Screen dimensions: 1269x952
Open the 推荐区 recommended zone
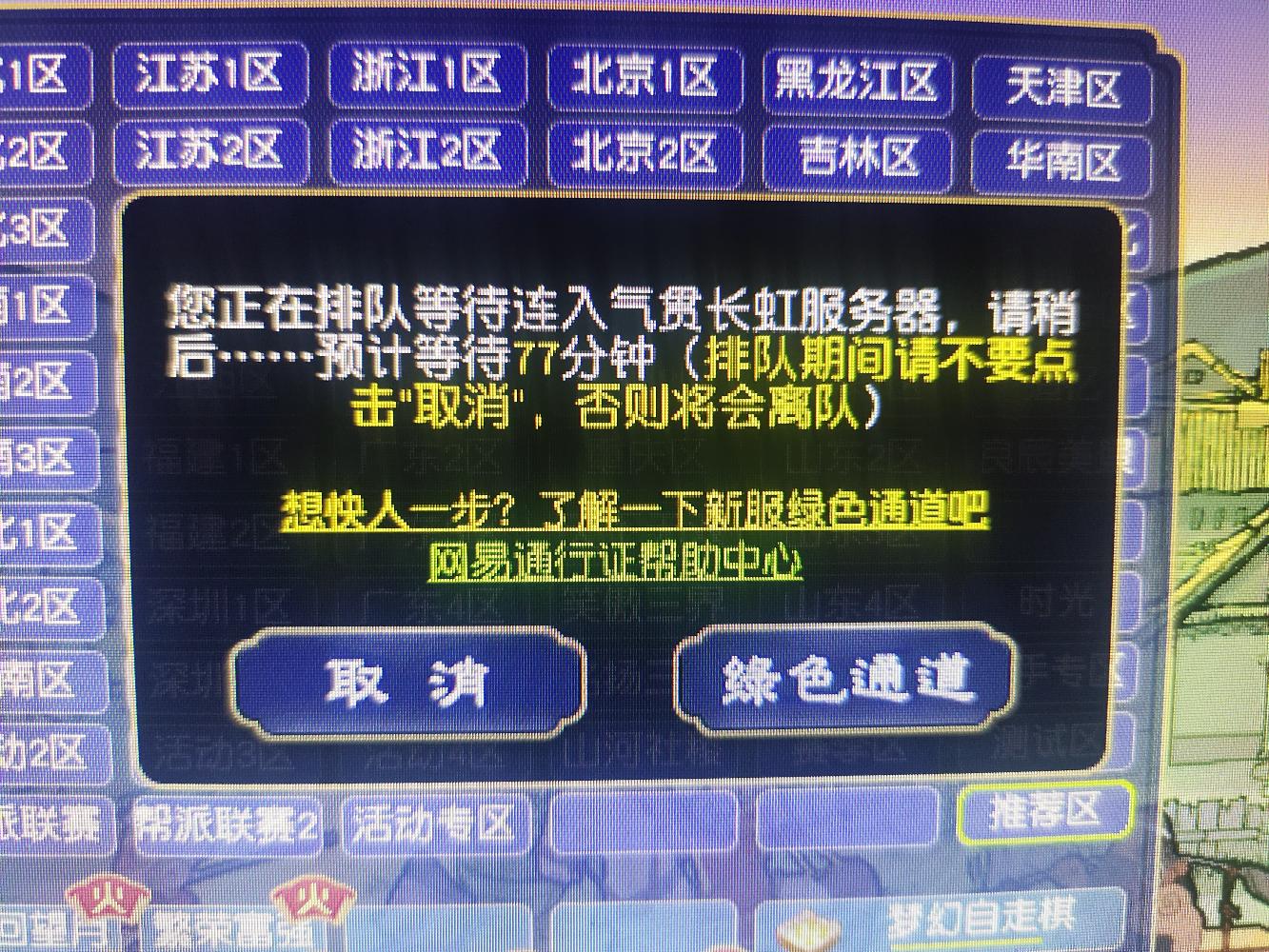pyautogui.click(x=1045, y=811)
